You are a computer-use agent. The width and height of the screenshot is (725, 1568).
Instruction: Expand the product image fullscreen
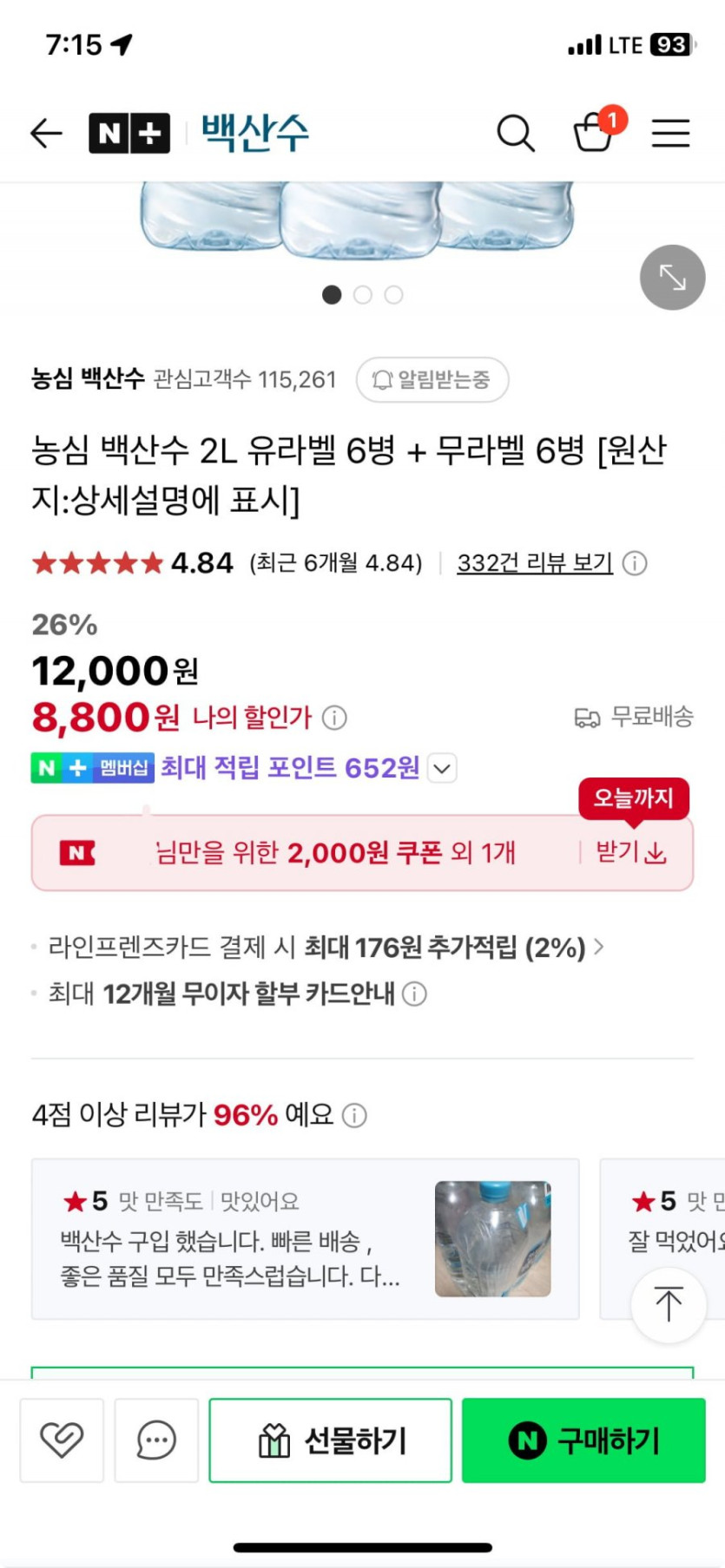(x=672, y=278)
